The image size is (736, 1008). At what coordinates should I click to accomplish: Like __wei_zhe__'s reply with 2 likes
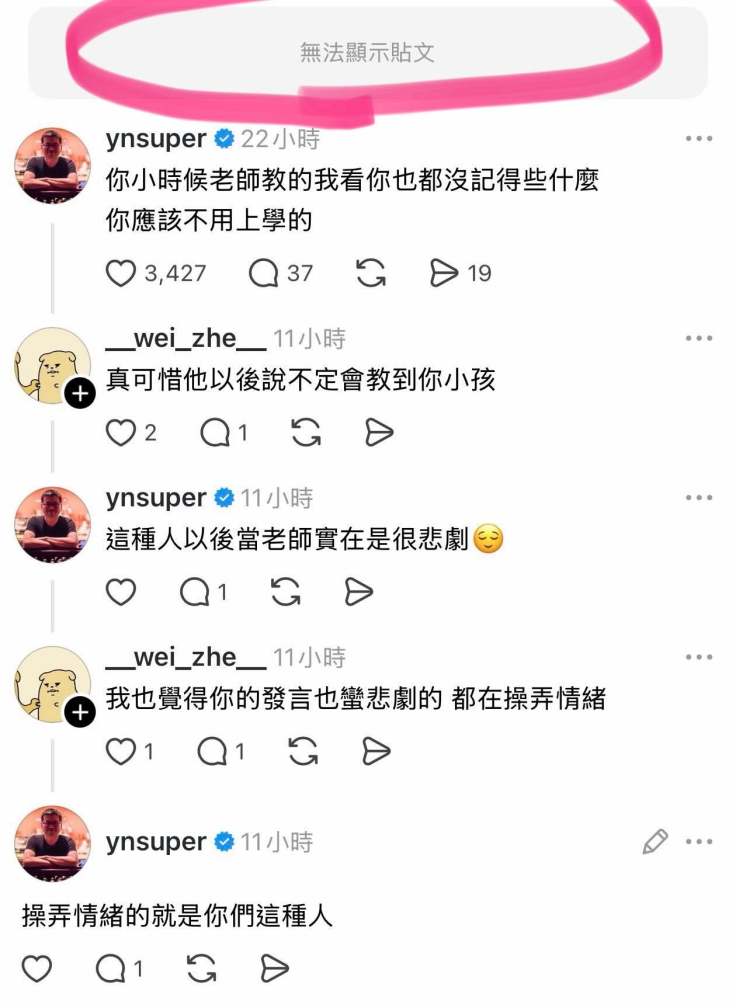coord(121,433)
